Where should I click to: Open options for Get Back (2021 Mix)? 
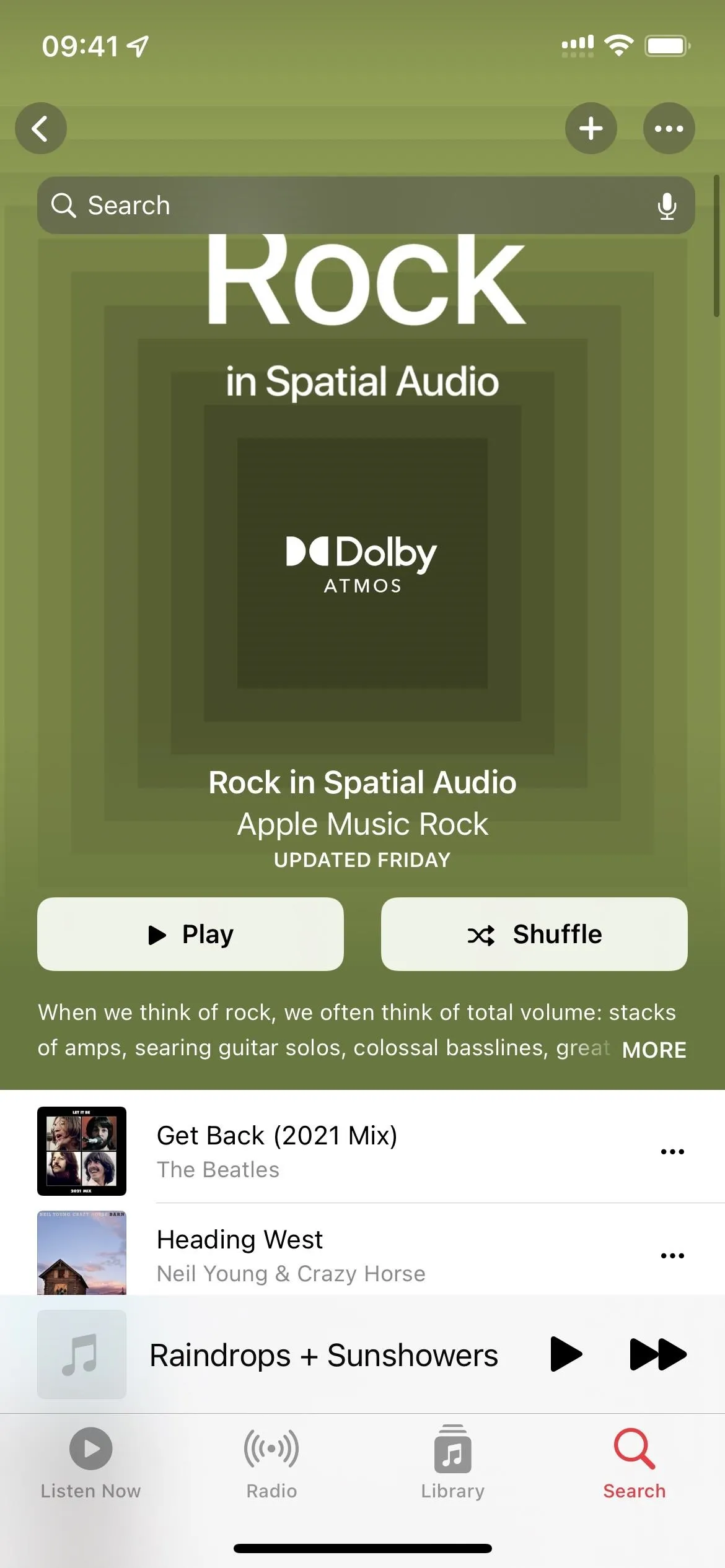pyautogui.click(x=672, y=1152)
